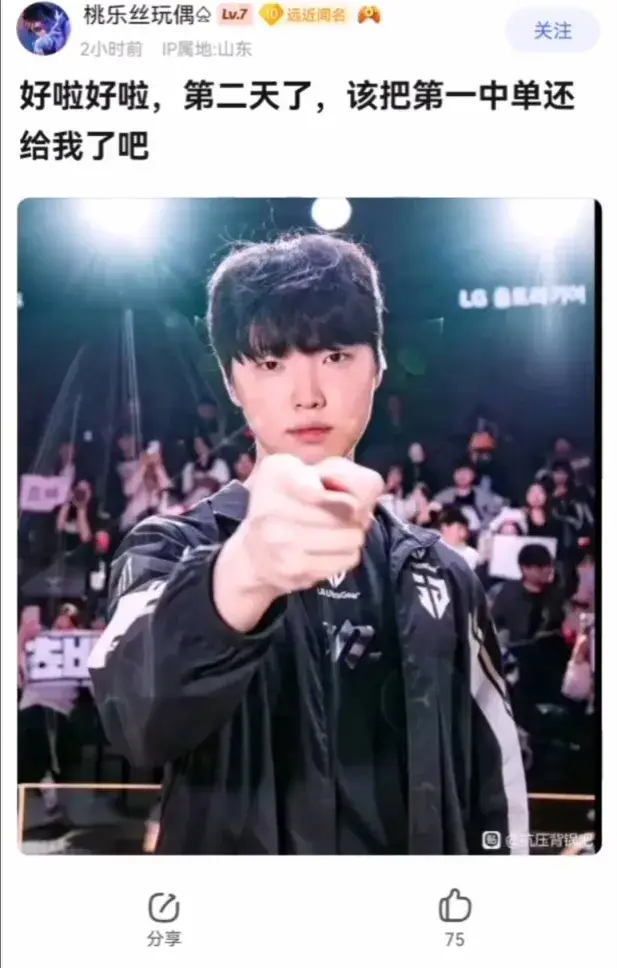Follow the poster with 关注 button
The width and height of the screenshot is (617, 968).
pos(551,31)
